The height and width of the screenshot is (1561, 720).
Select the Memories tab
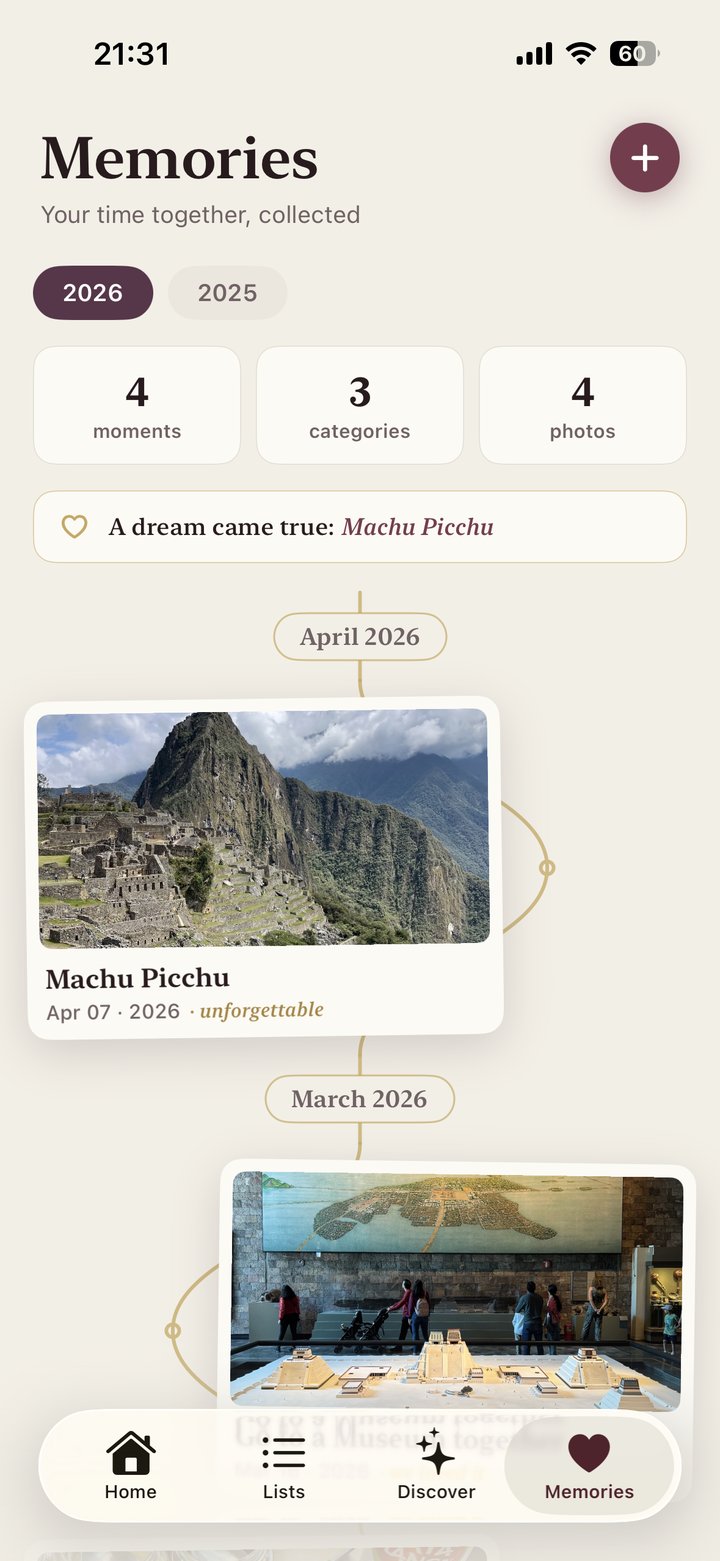[589, 1465]
